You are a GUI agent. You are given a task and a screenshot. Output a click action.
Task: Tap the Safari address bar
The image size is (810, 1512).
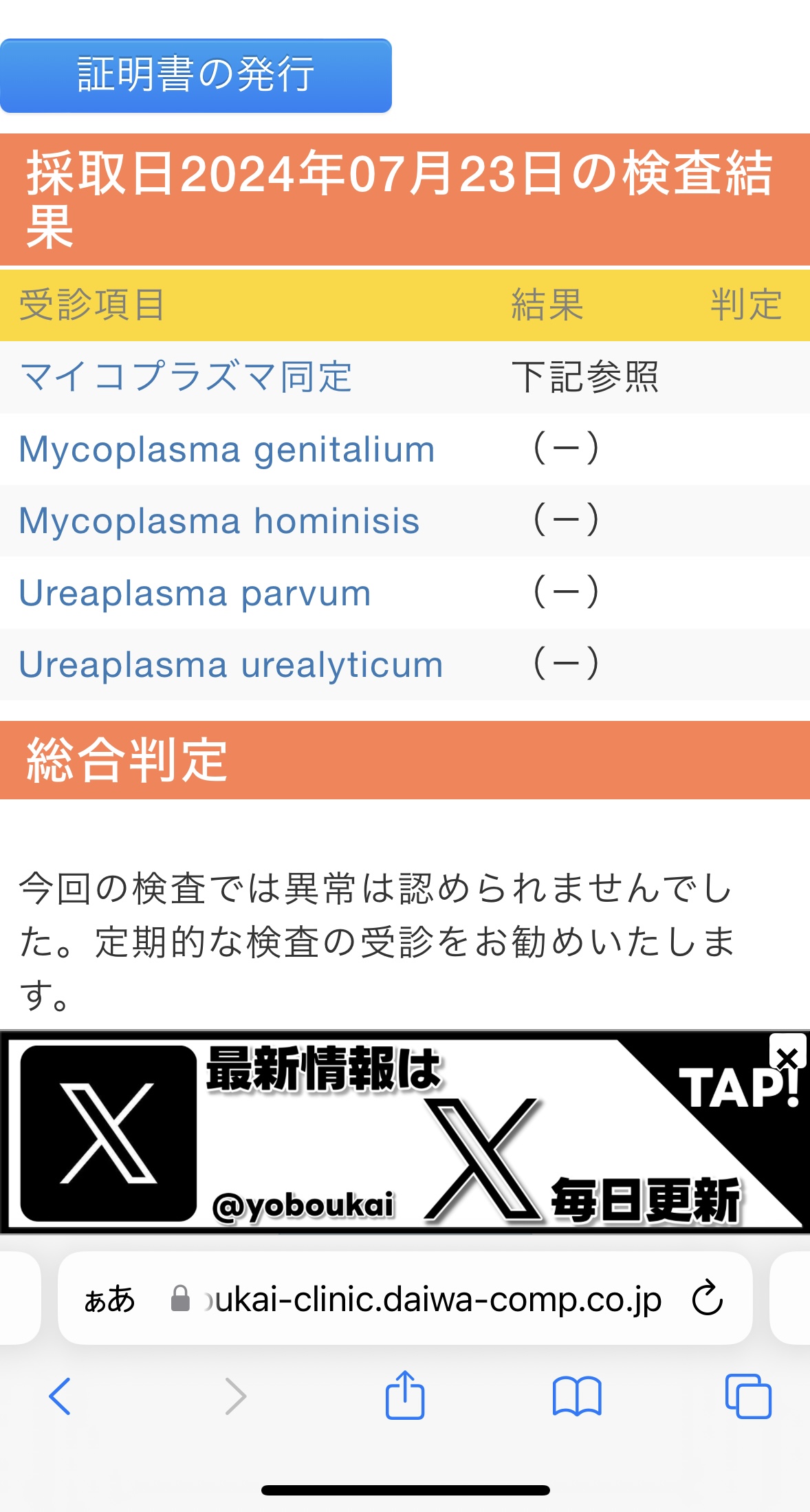tap(433, 1299)
